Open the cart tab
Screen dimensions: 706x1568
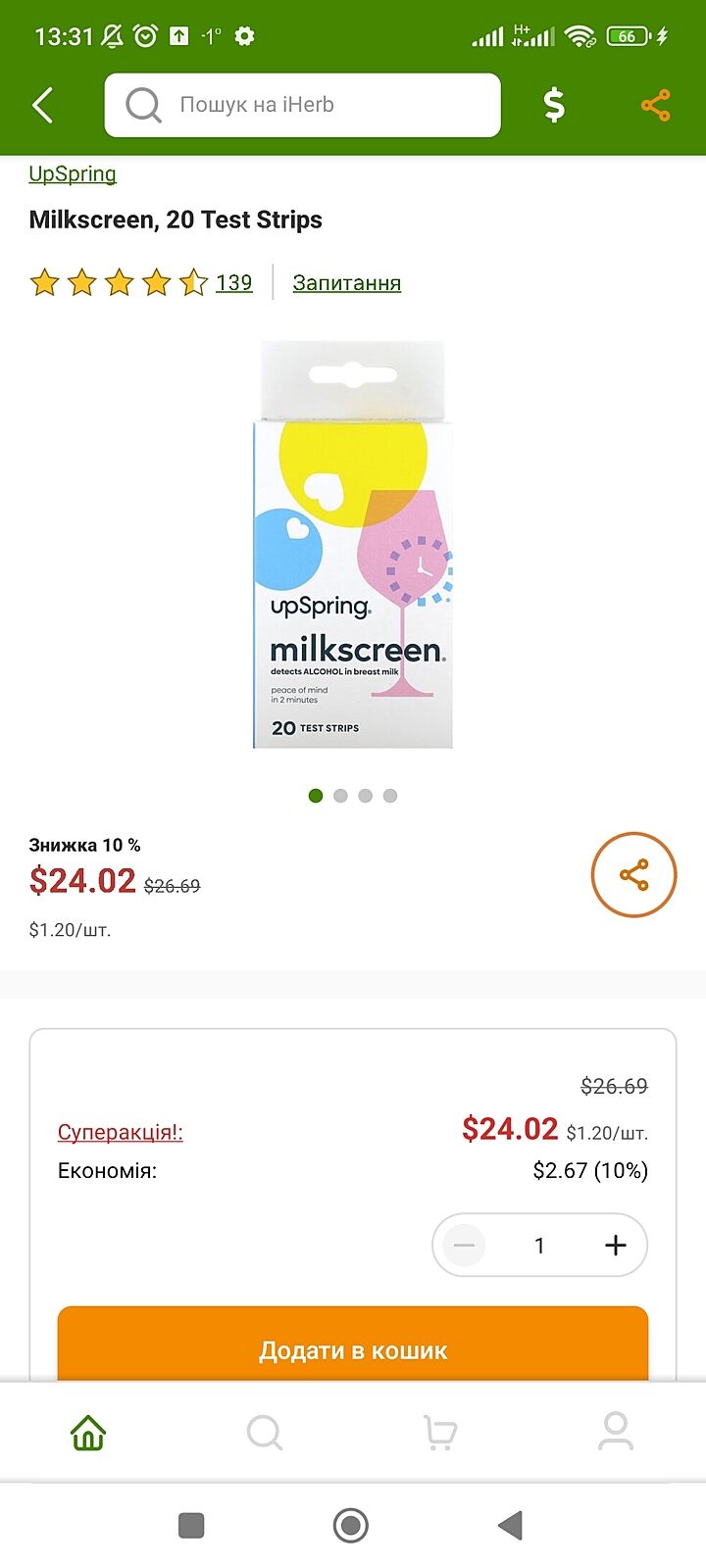440,1433
